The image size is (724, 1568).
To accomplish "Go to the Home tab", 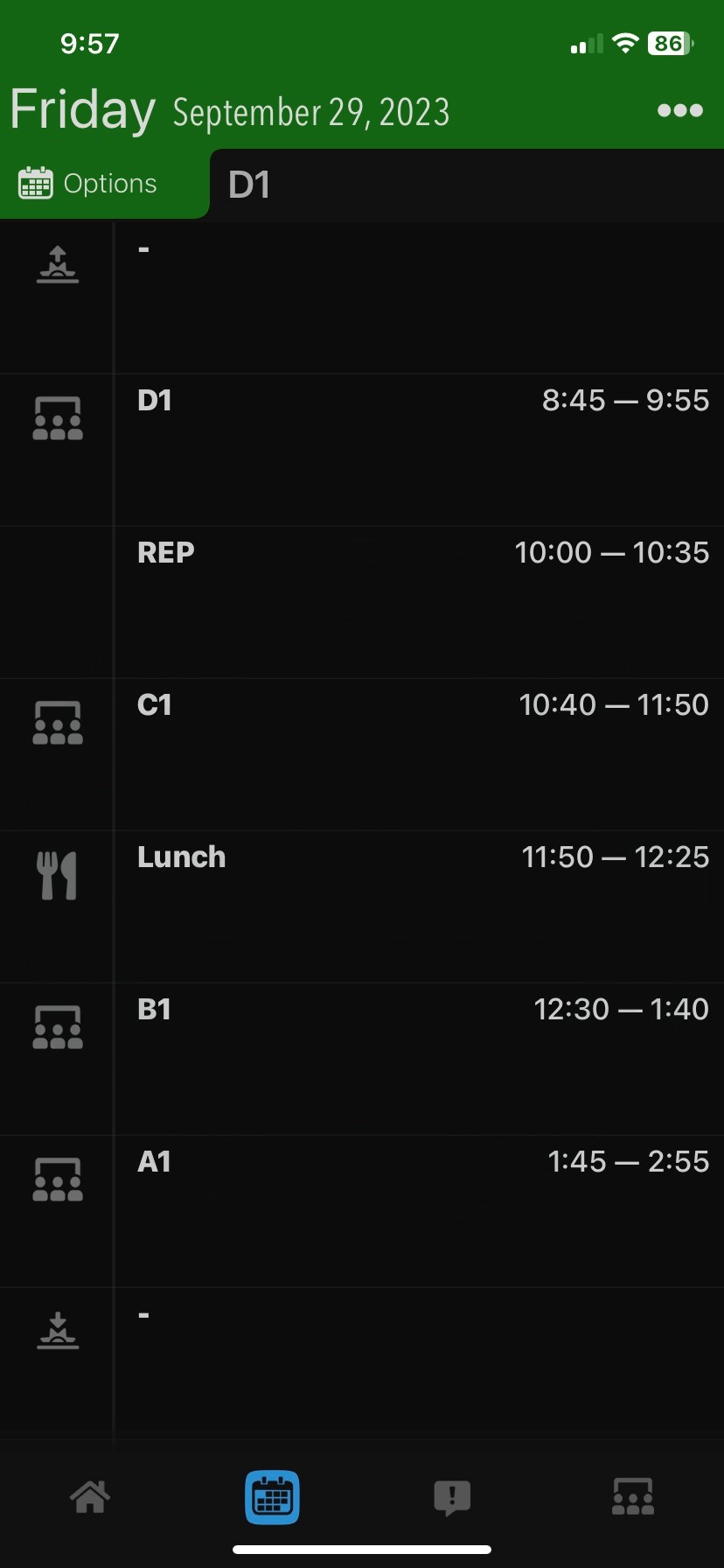I will [x=90, y=1497].
